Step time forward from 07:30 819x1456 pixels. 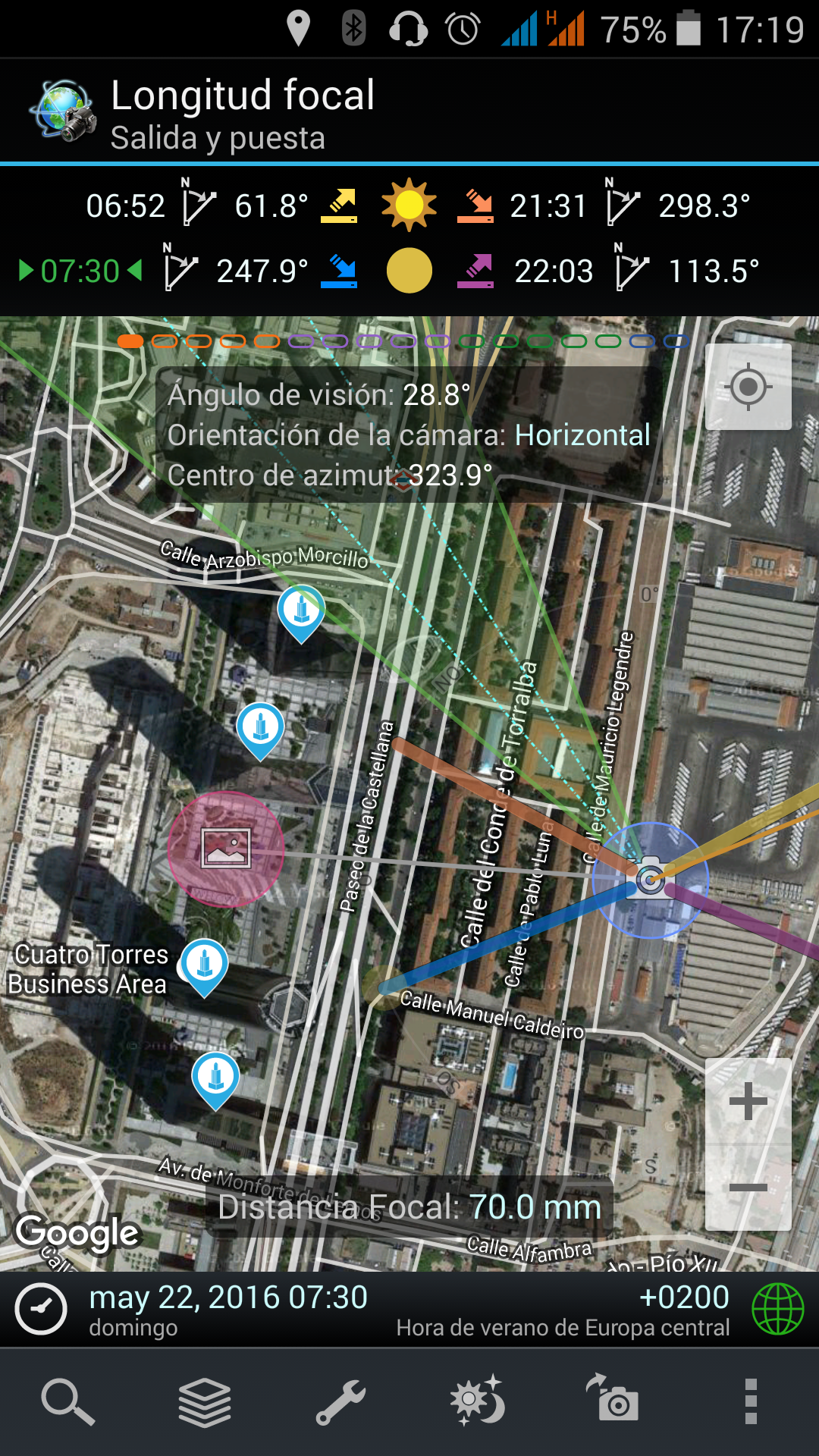tap(27, 271)
